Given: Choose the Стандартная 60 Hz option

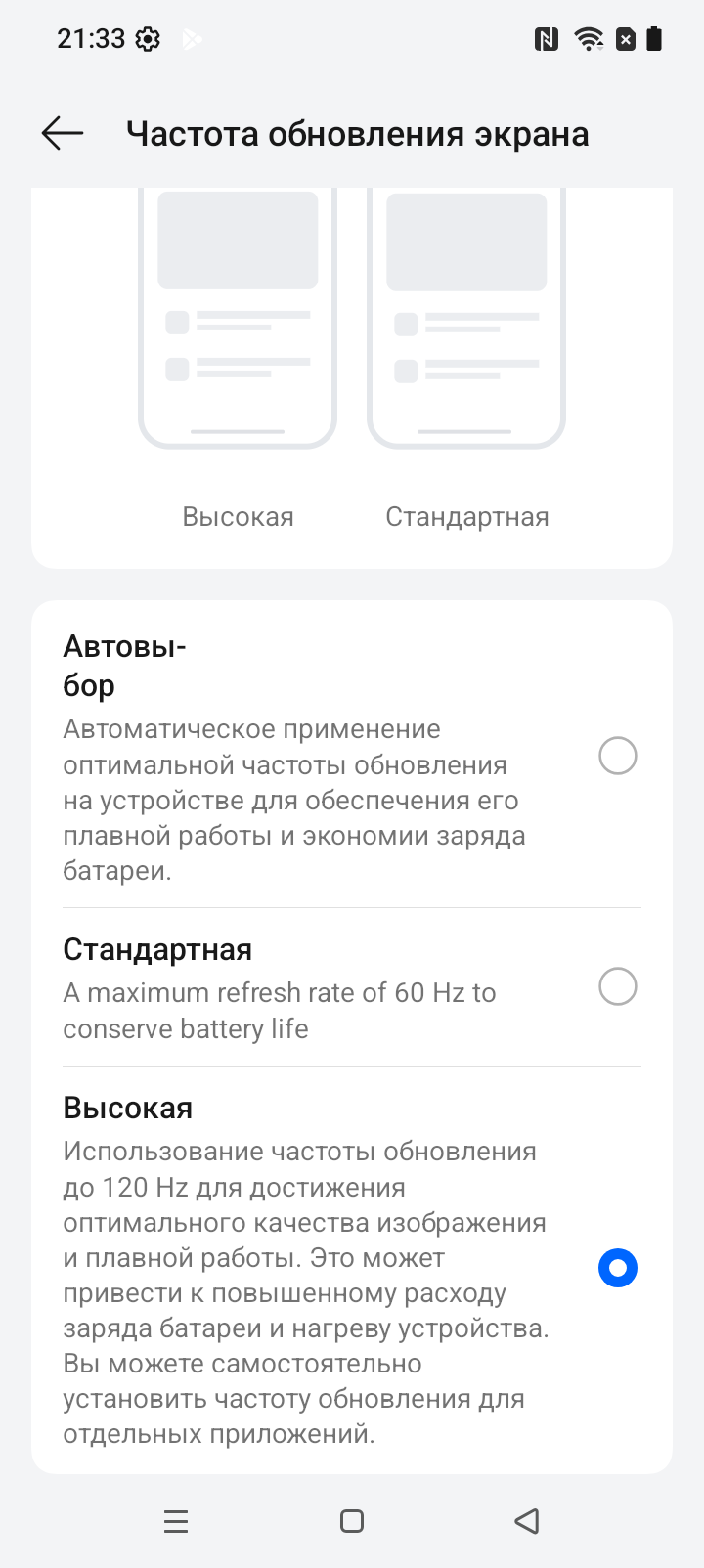Looking at the screenshot, I should [617, 986].
